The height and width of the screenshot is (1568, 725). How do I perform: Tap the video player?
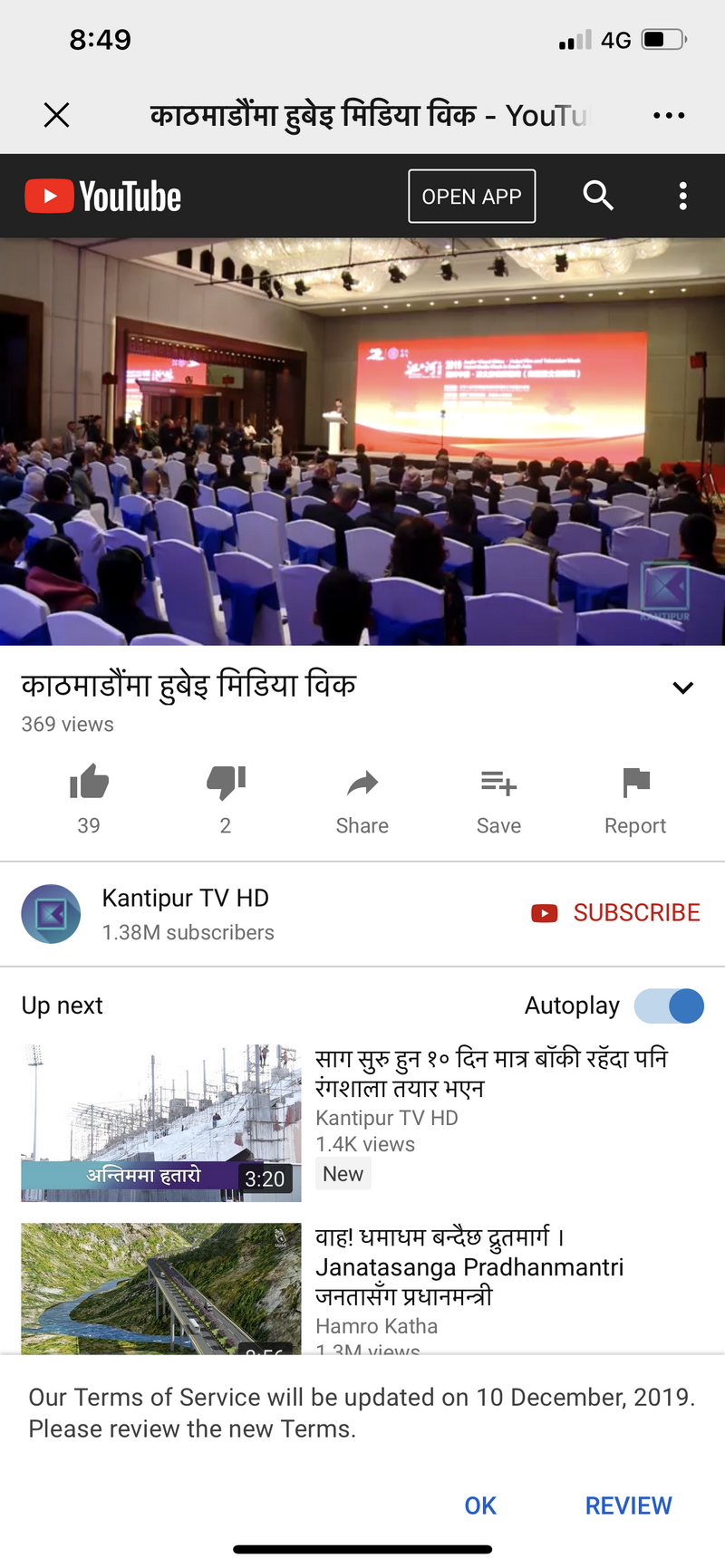click(x=362, y=441)
